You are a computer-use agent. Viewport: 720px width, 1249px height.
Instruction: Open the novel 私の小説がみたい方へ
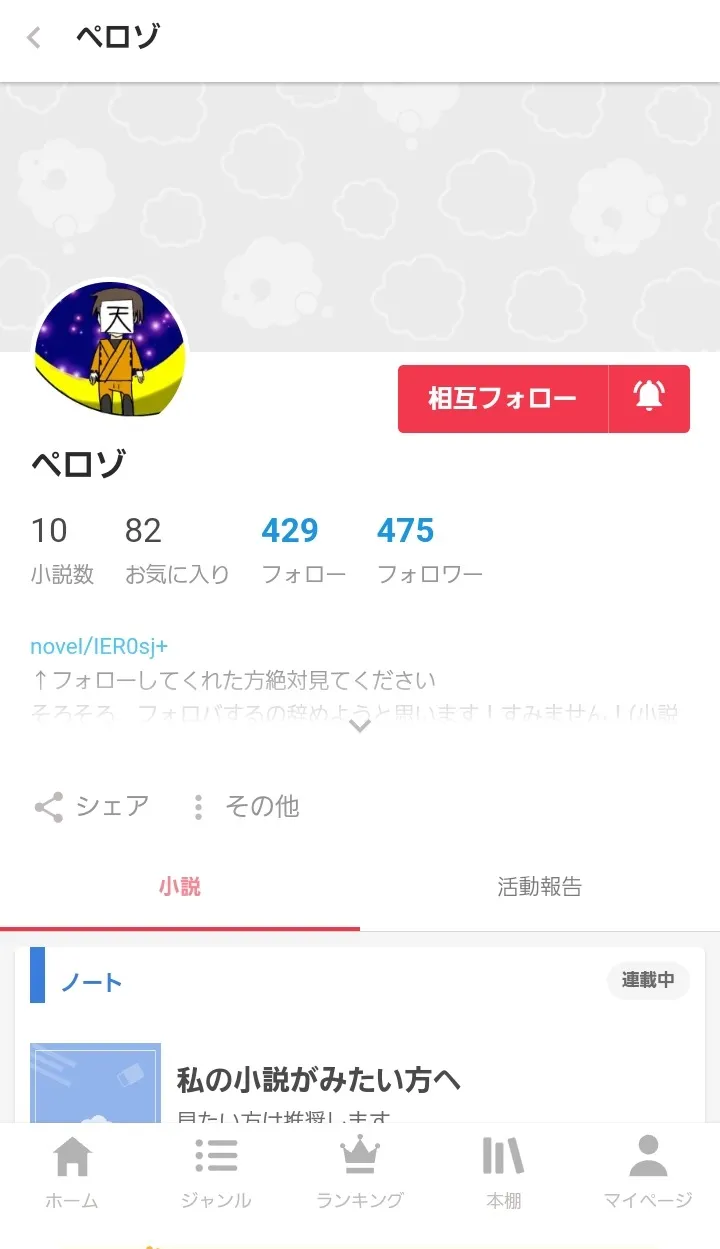pos(318,1080)
